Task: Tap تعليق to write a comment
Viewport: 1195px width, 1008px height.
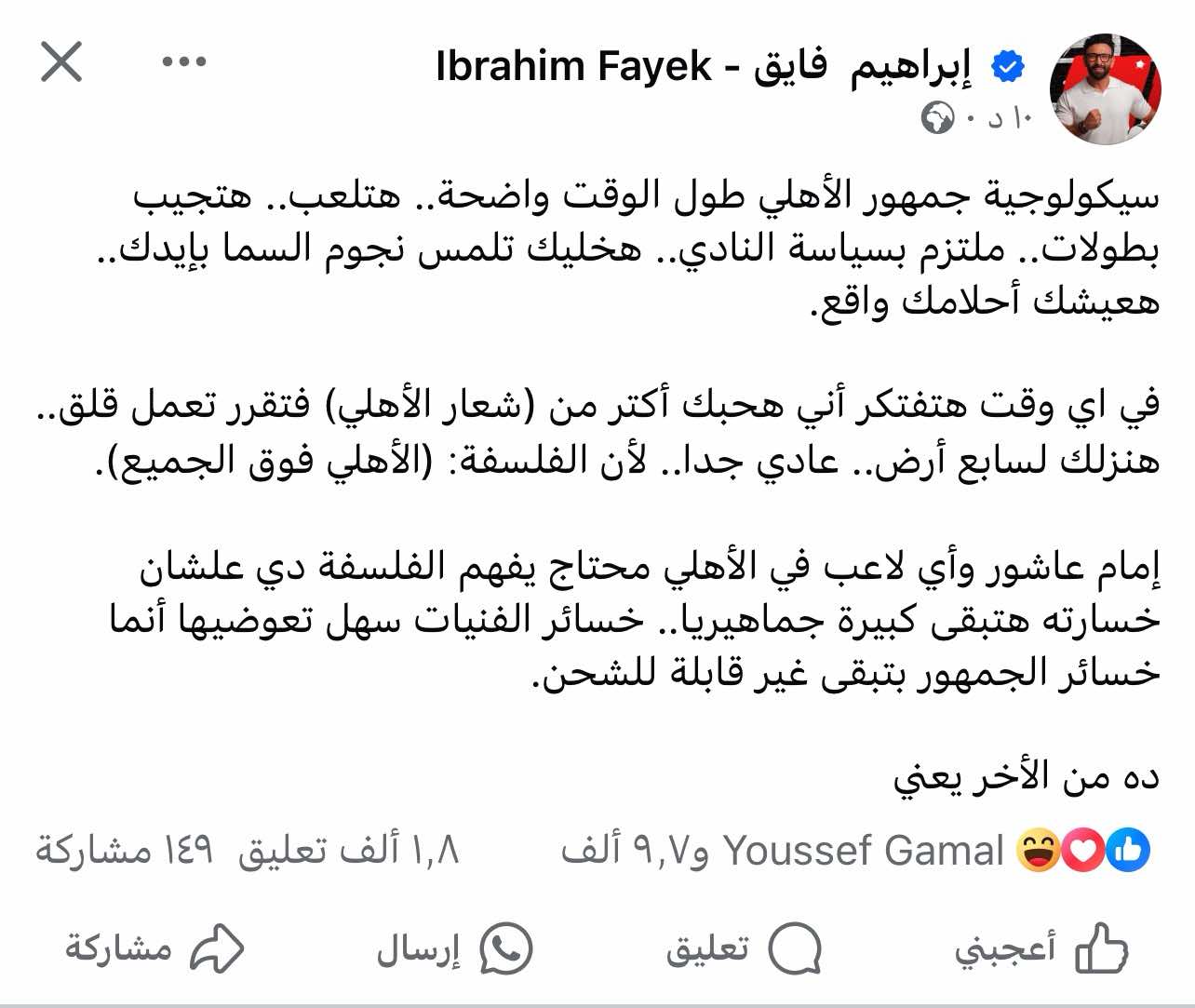Action: tap(743, 948)
